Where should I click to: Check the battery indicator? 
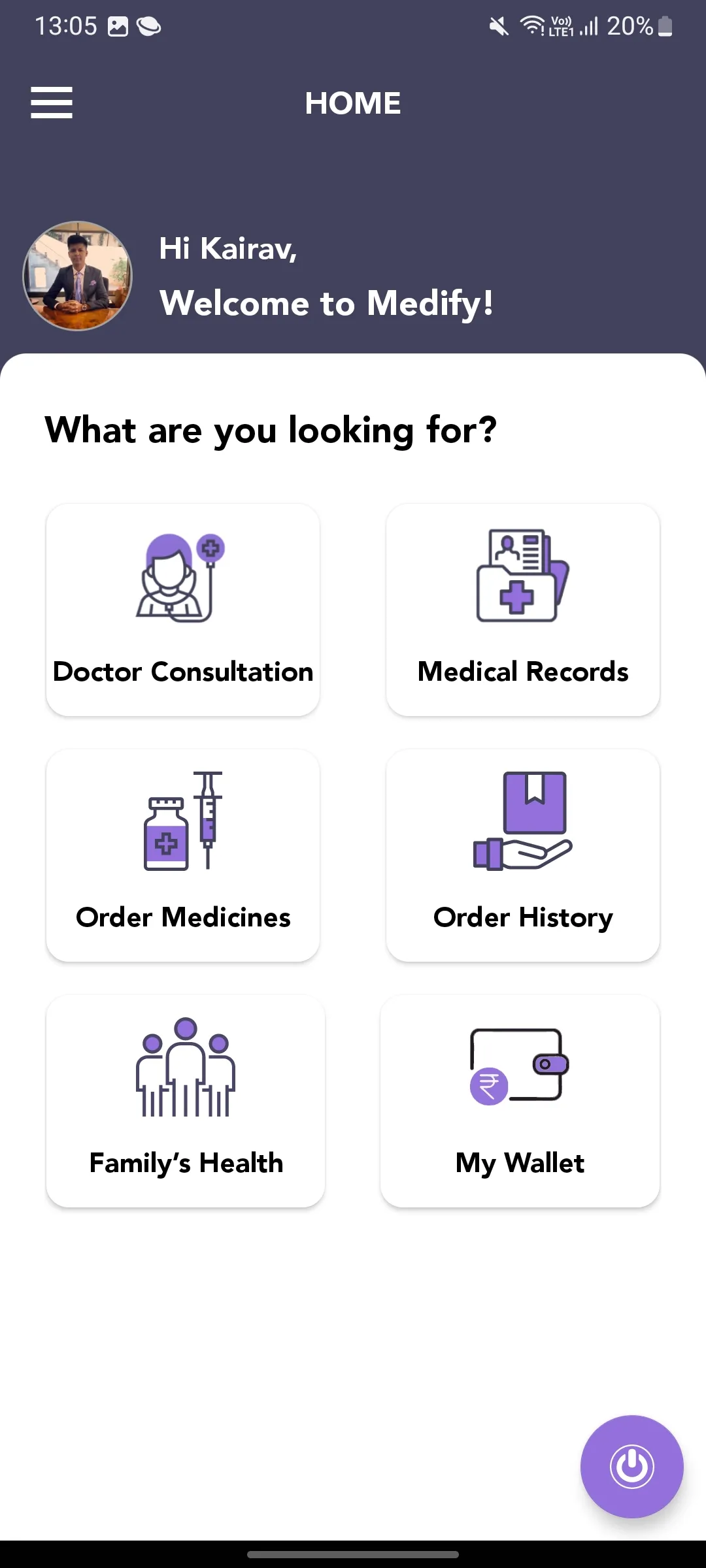click(664, 26)
